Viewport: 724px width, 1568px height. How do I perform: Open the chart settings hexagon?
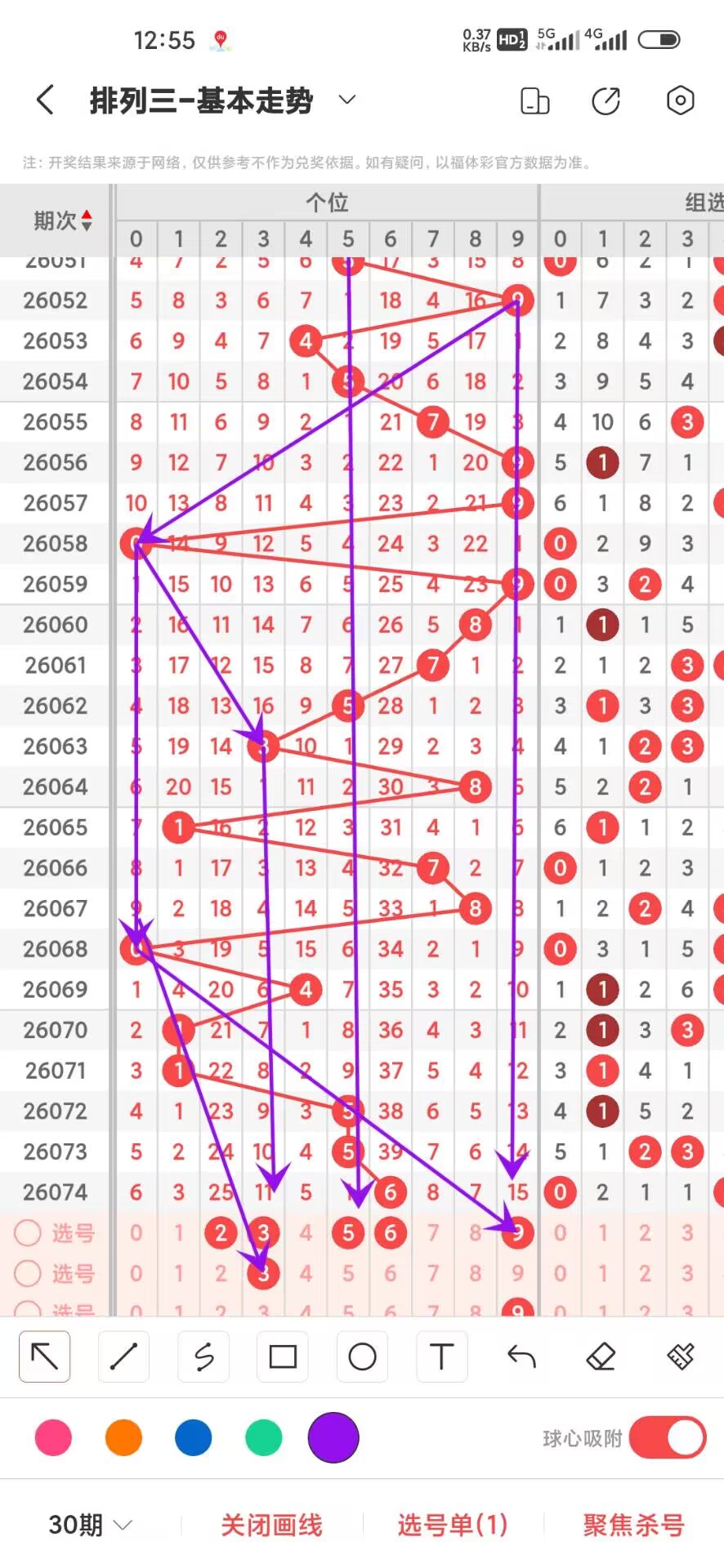click(680, 100)
